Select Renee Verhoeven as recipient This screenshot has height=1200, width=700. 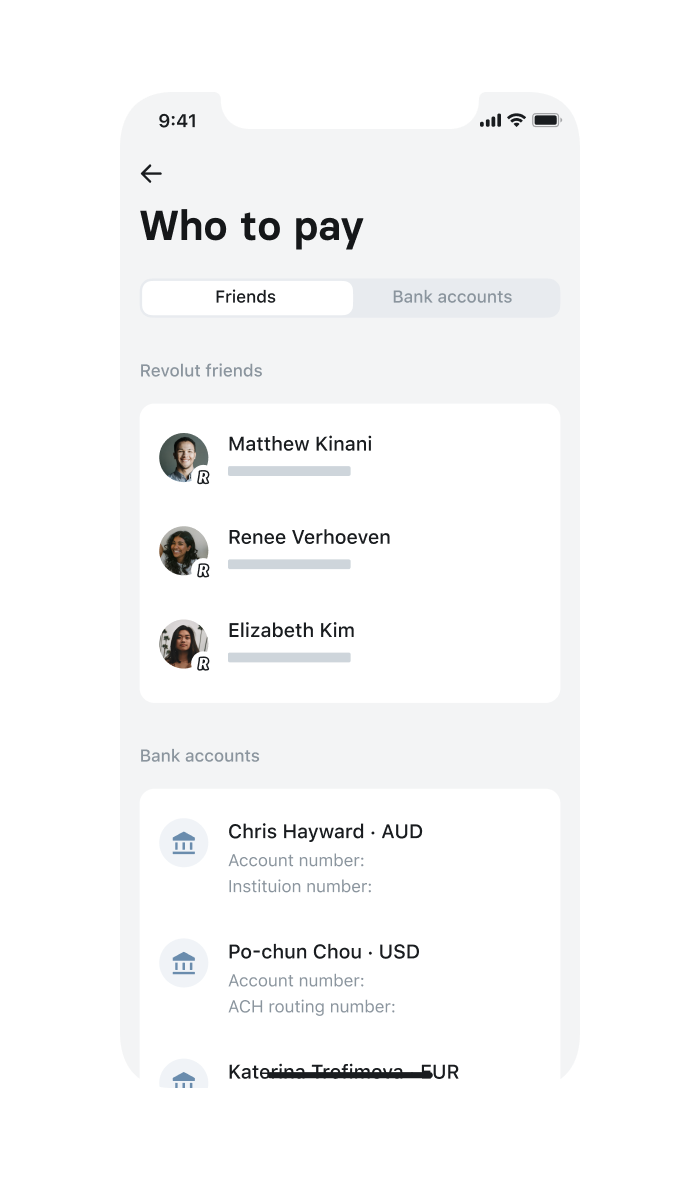pos(350,551)
